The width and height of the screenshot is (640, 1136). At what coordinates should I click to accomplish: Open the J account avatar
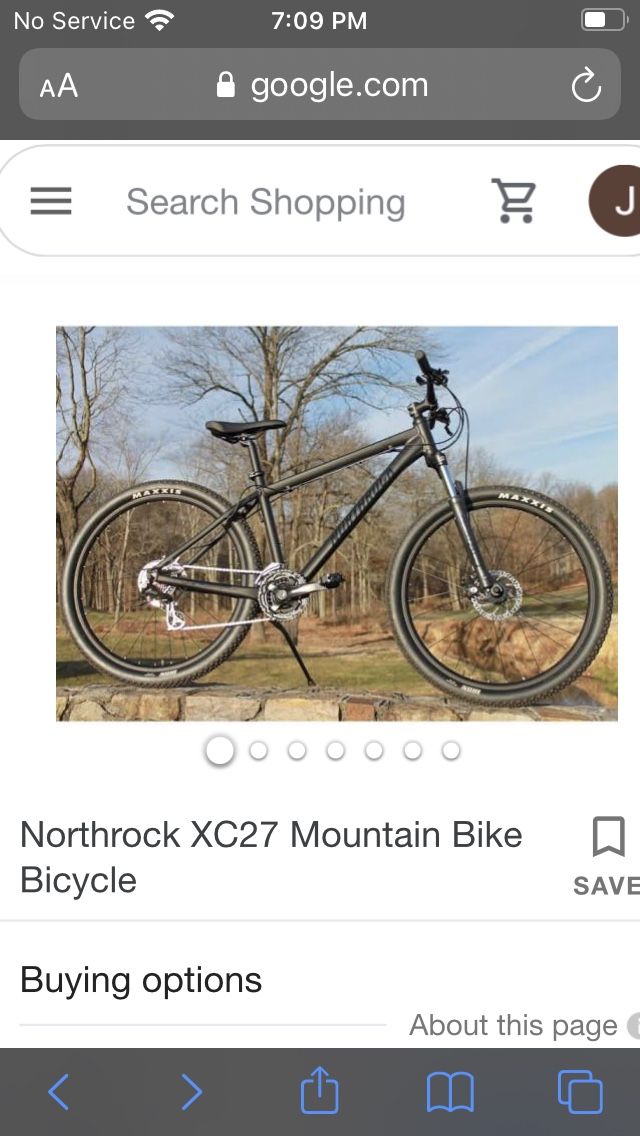616,201
